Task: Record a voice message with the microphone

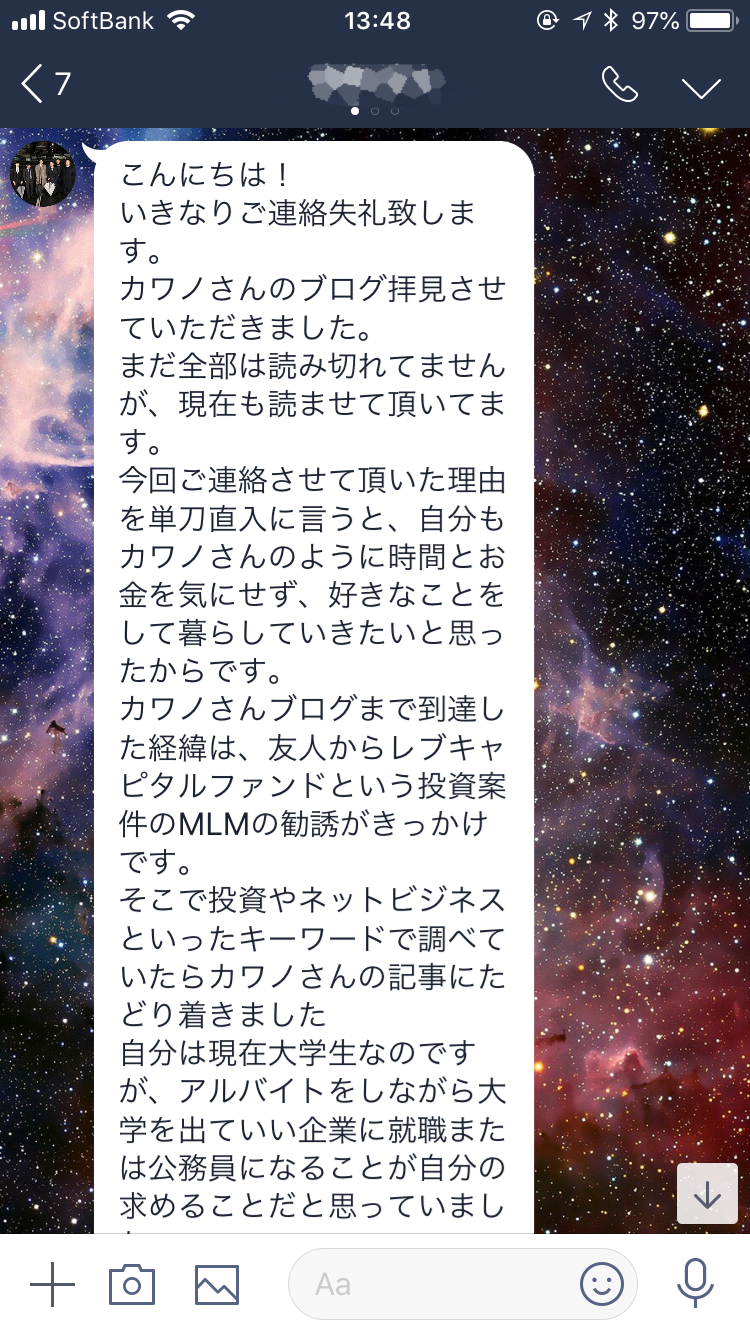Action: [x=694, y=1282]
